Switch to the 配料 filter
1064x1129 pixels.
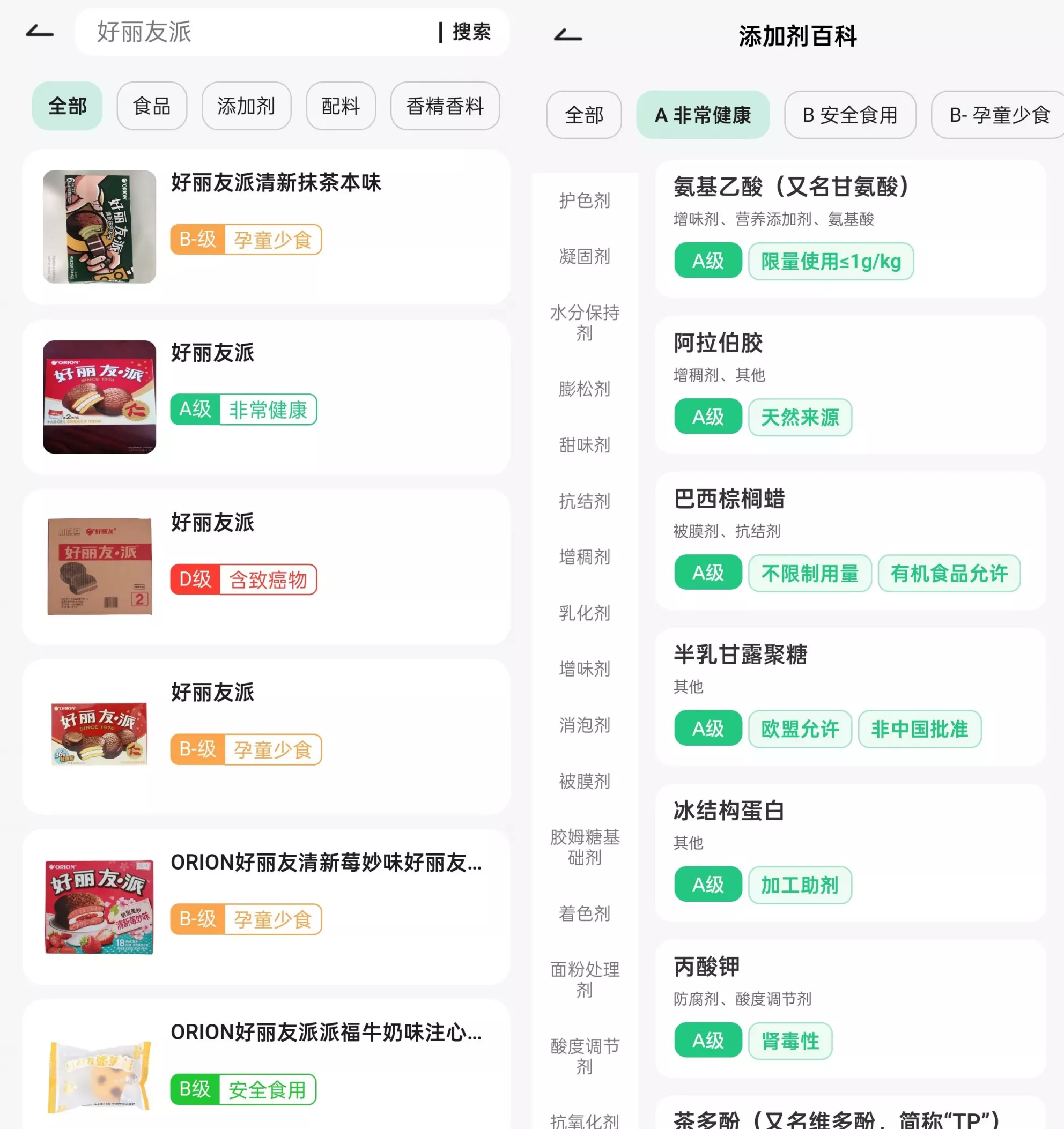[x=340, y=106]
